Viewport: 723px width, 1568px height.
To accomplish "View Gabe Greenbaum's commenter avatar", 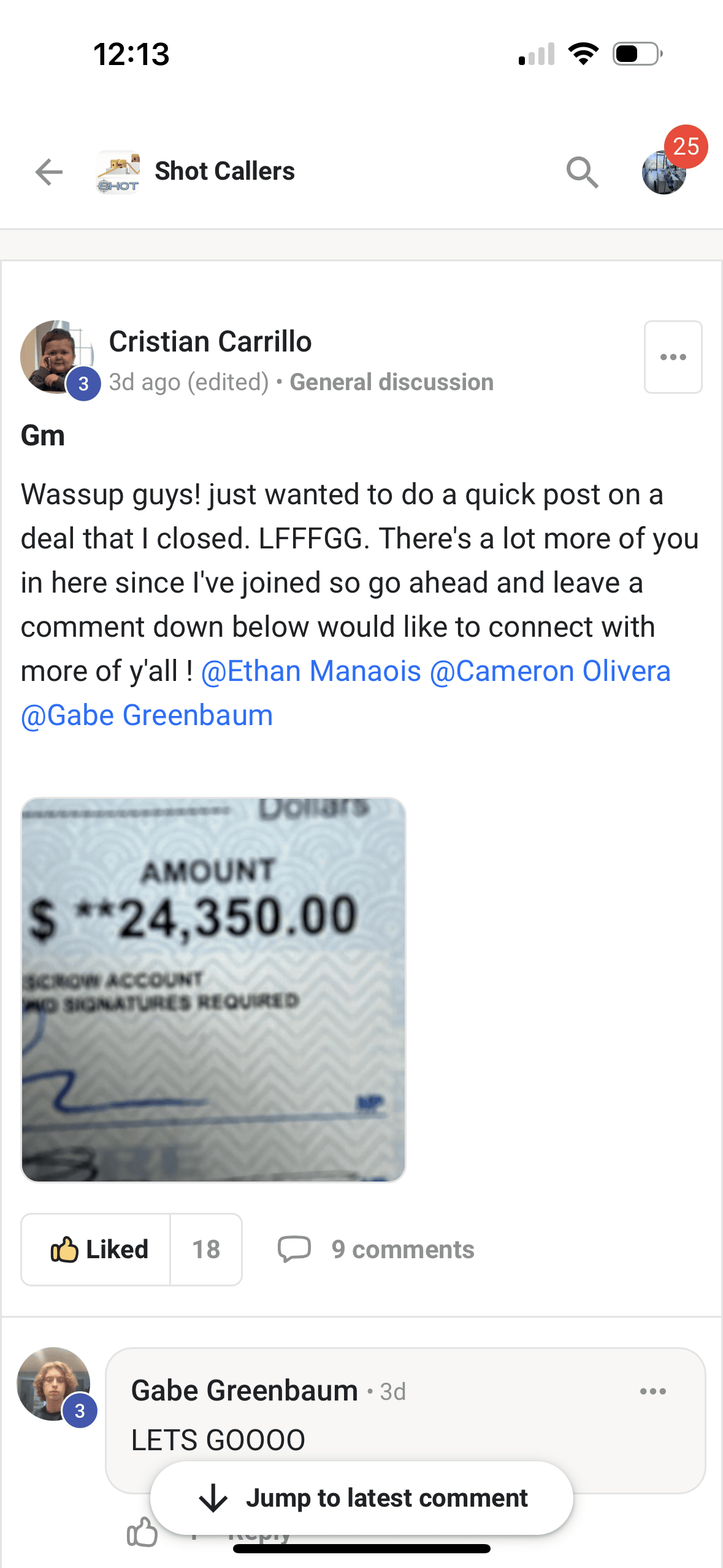I will (53, 1384).
